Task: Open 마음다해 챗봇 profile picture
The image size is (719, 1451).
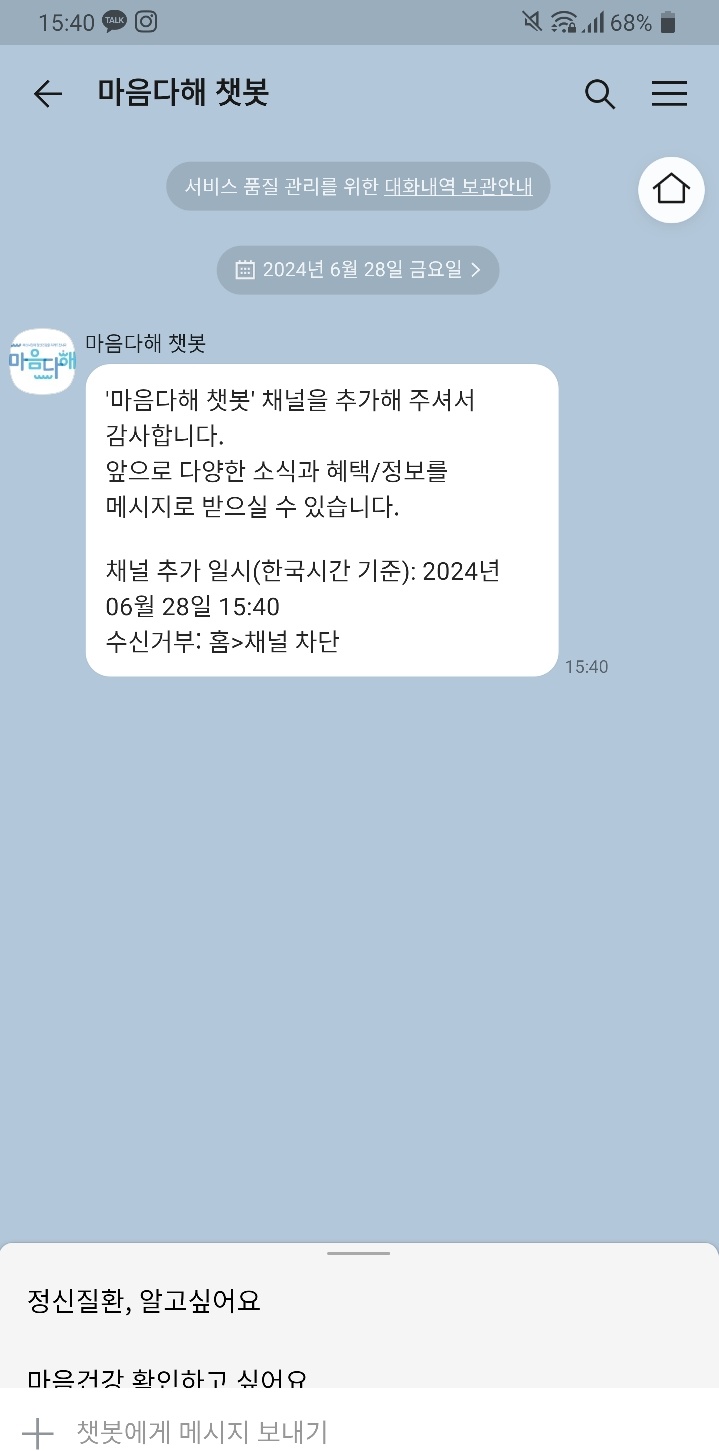Action: tap(42, 361)
